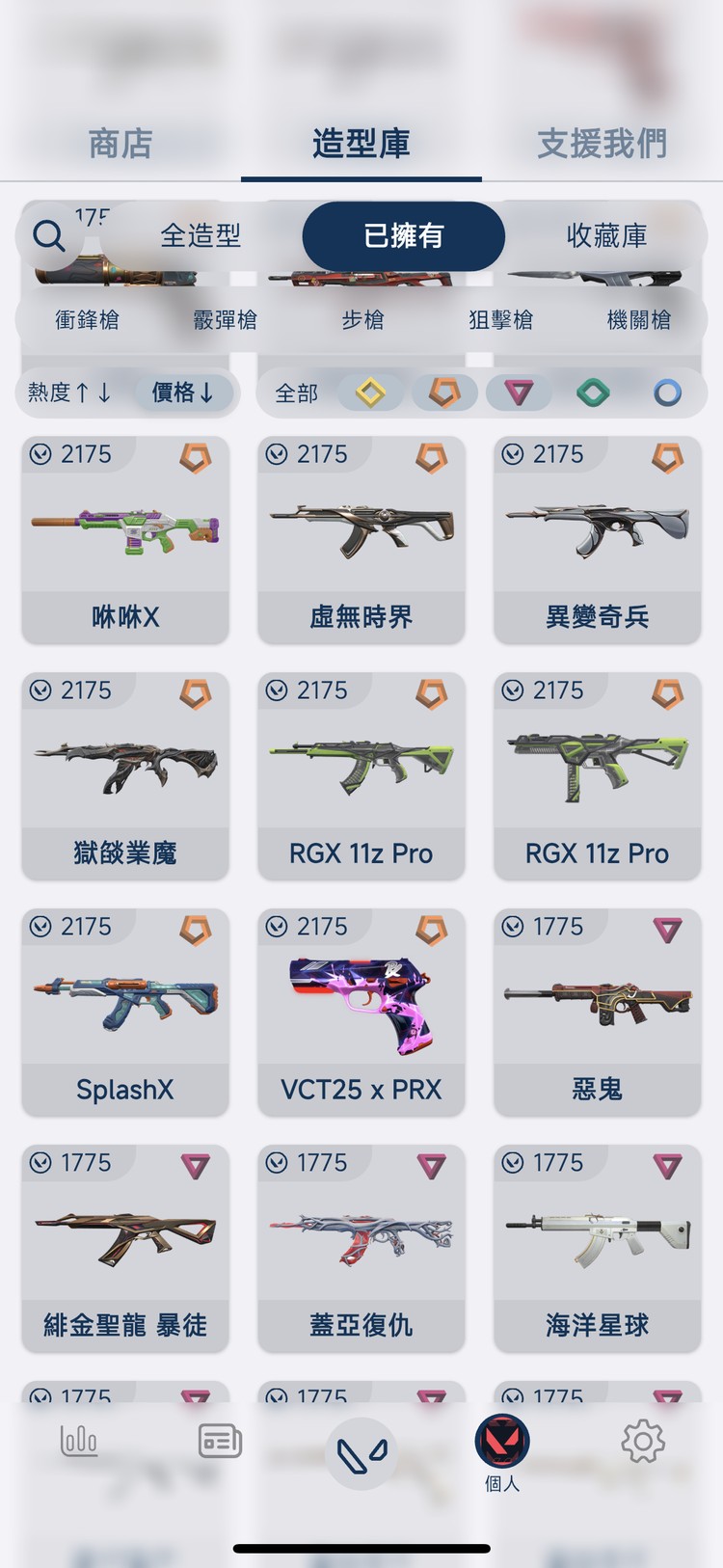Filter by the pink triangle tier

click(519, 392)
